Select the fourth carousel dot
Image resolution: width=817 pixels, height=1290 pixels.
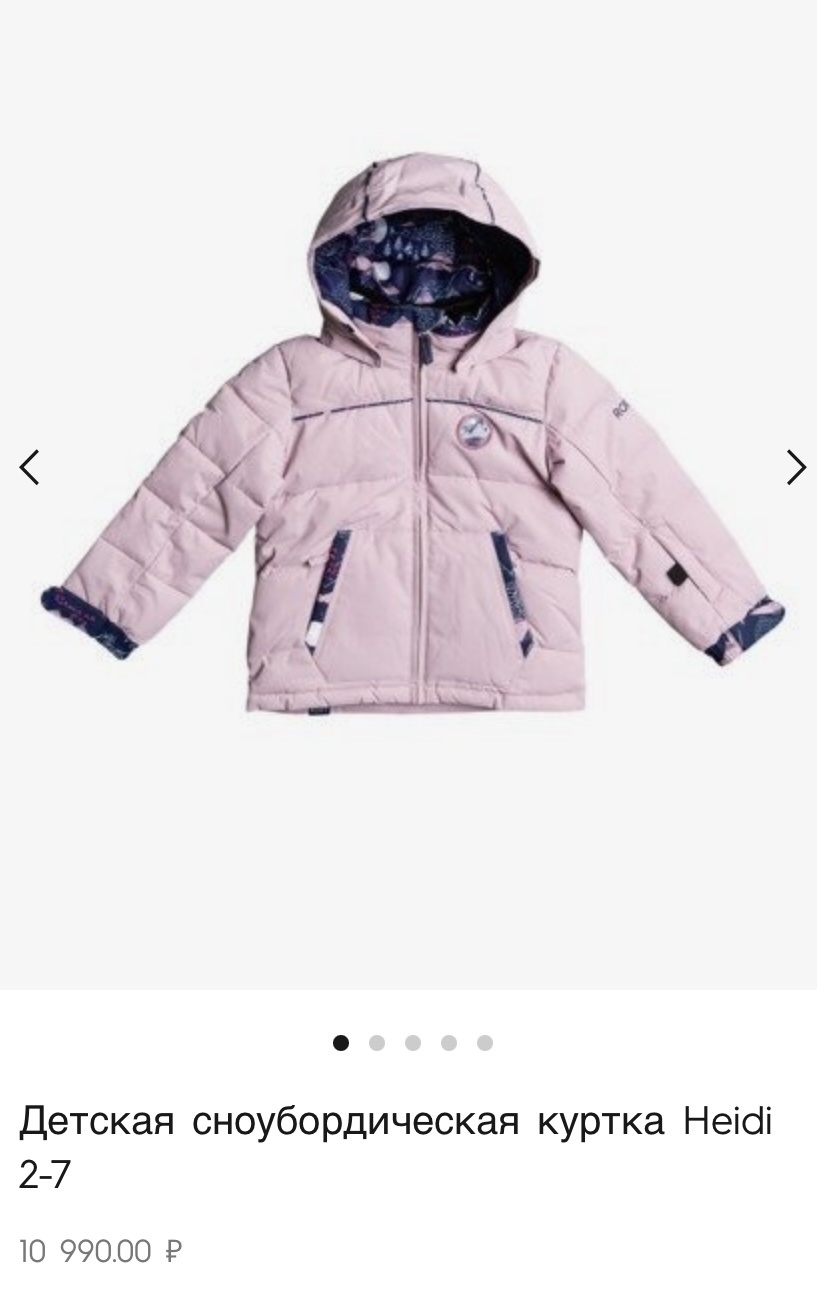click(448, 1042)
